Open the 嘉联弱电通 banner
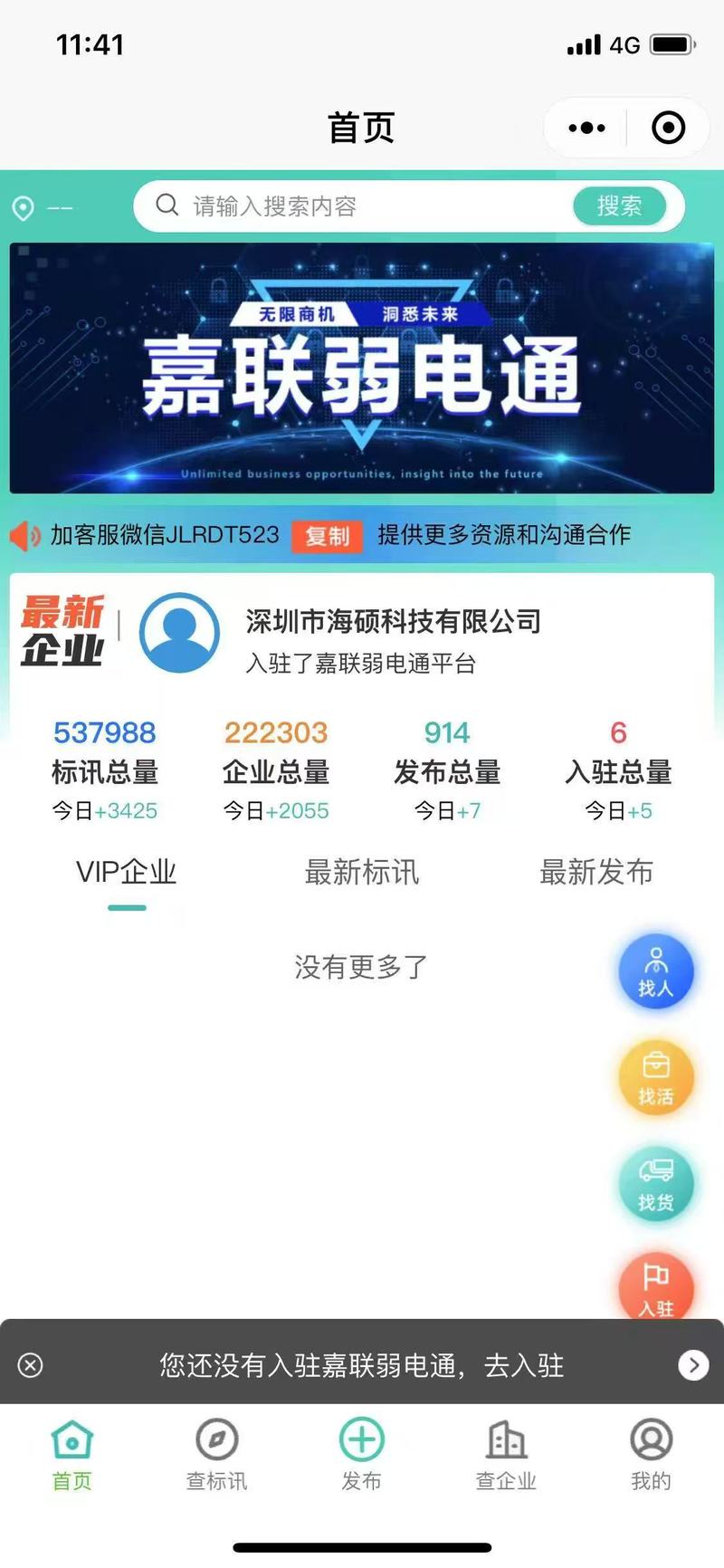This screenshot has width=724, height=1568. click(362, 368)
